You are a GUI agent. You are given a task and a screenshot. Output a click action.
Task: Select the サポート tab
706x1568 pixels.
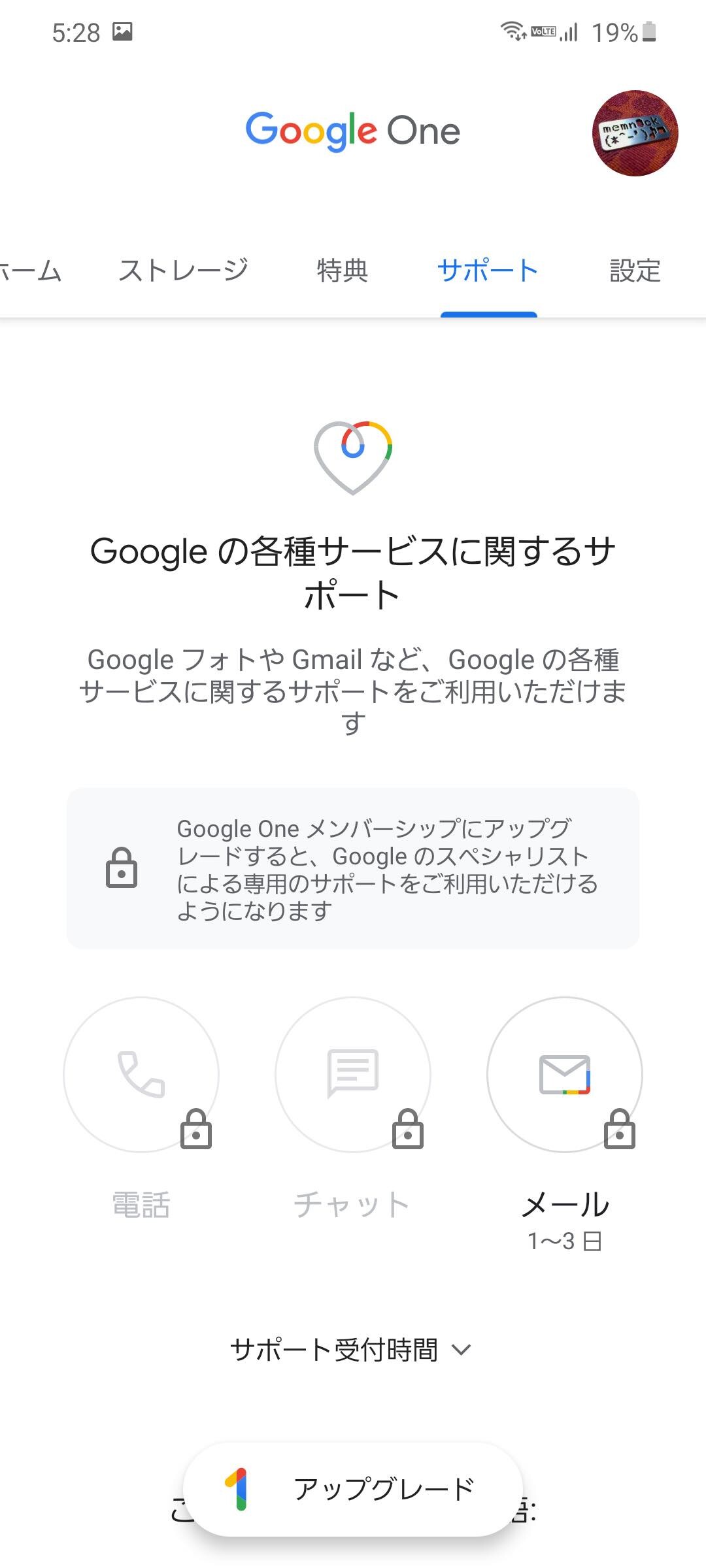pyautogui.click(x=488, y=271)
